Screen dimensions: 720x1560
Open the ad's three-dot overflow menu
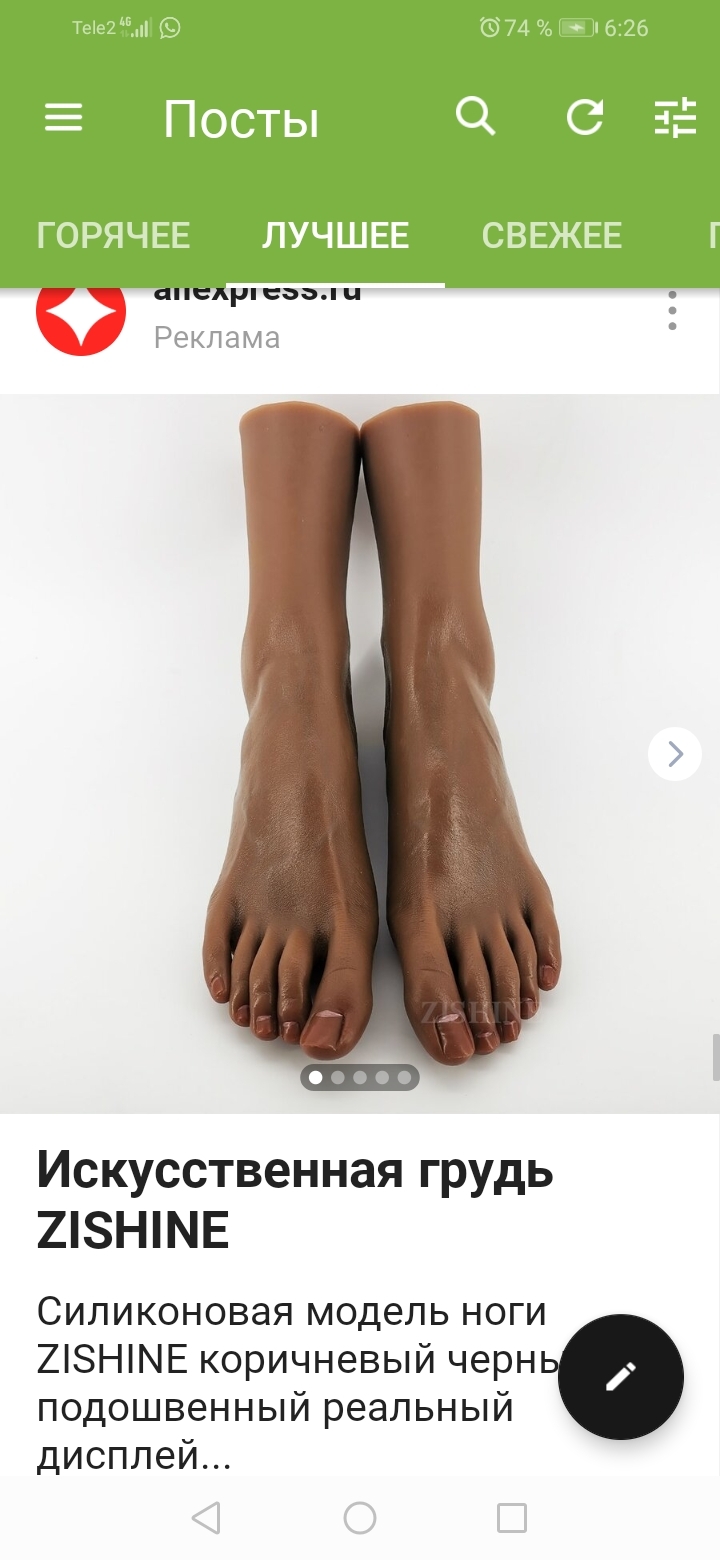click(x=672, y=312)
